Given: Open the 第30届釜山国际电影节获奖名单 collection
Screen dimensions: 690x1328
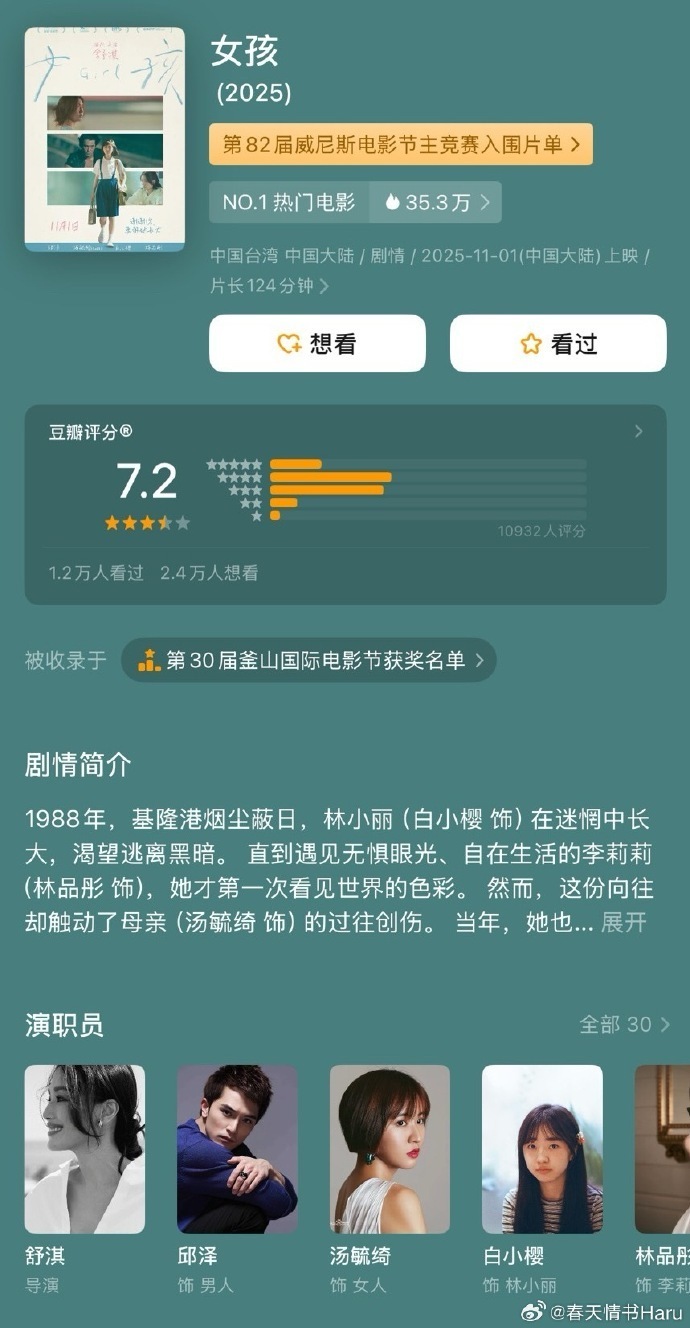Looking at the screenshot, I should click(309, 660).
